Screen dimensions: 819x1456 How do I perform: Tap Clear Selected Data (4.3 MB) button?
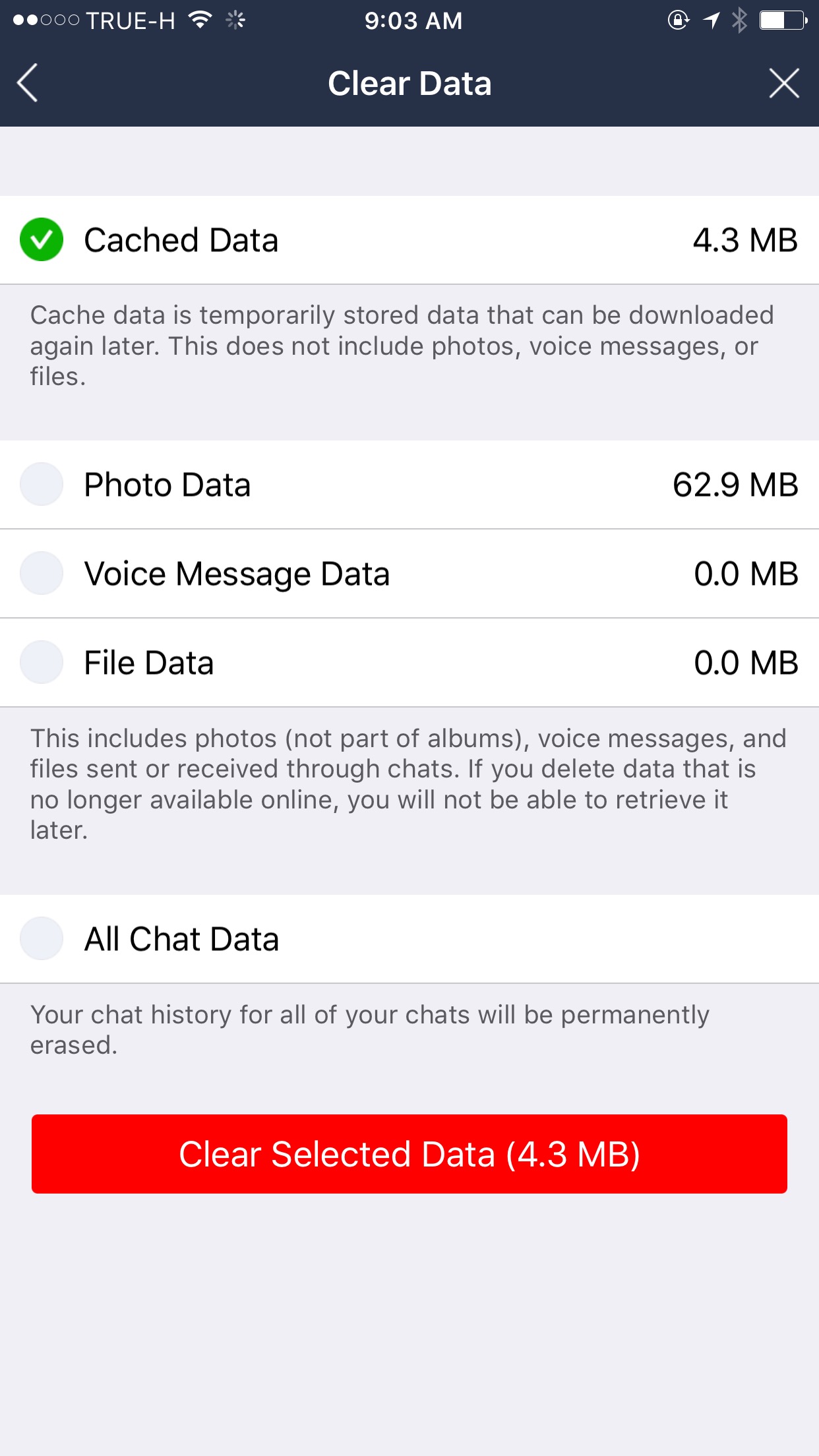[409, 1154]
